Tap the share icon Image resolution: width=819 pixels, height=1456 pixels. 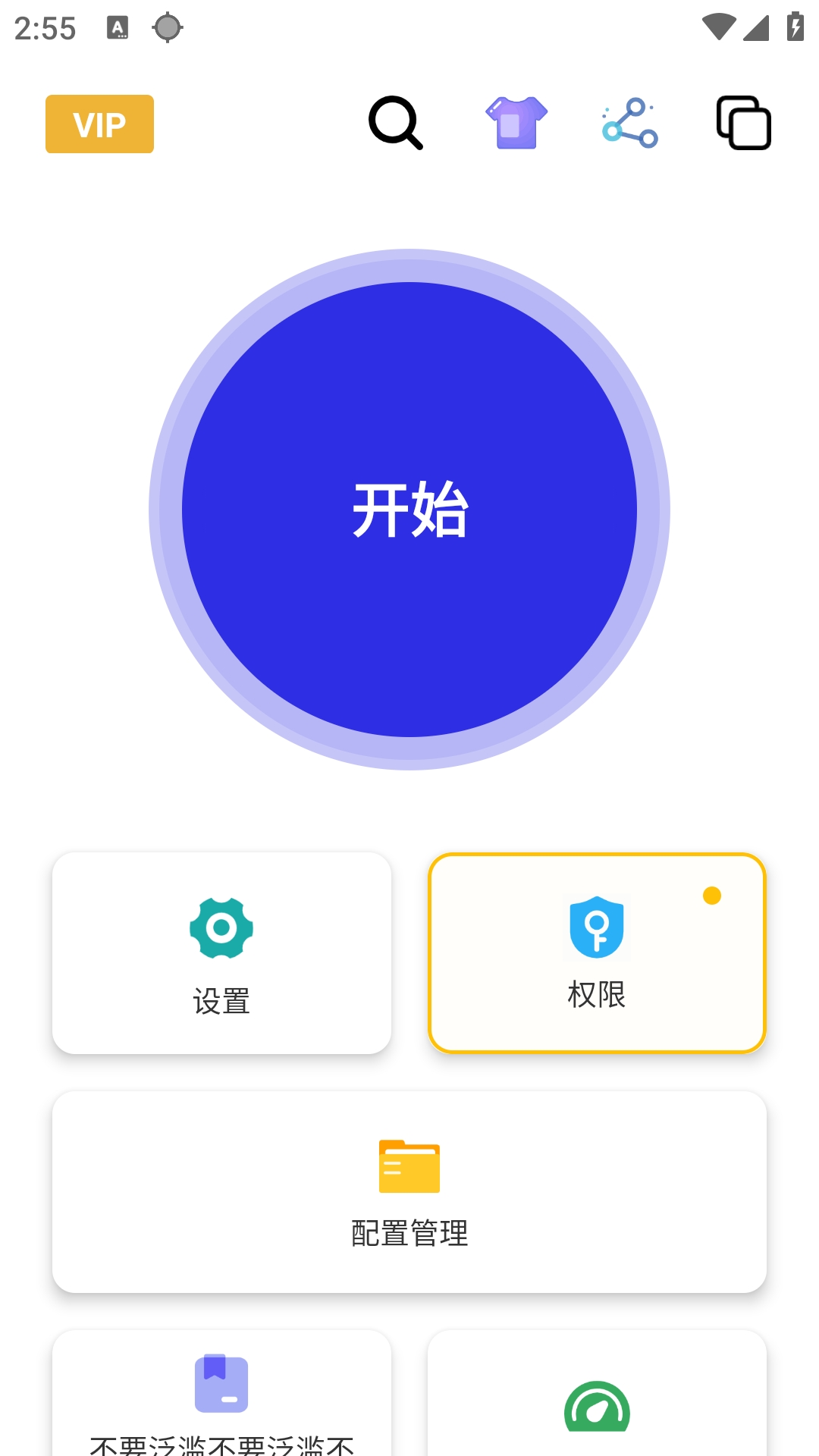630,123
